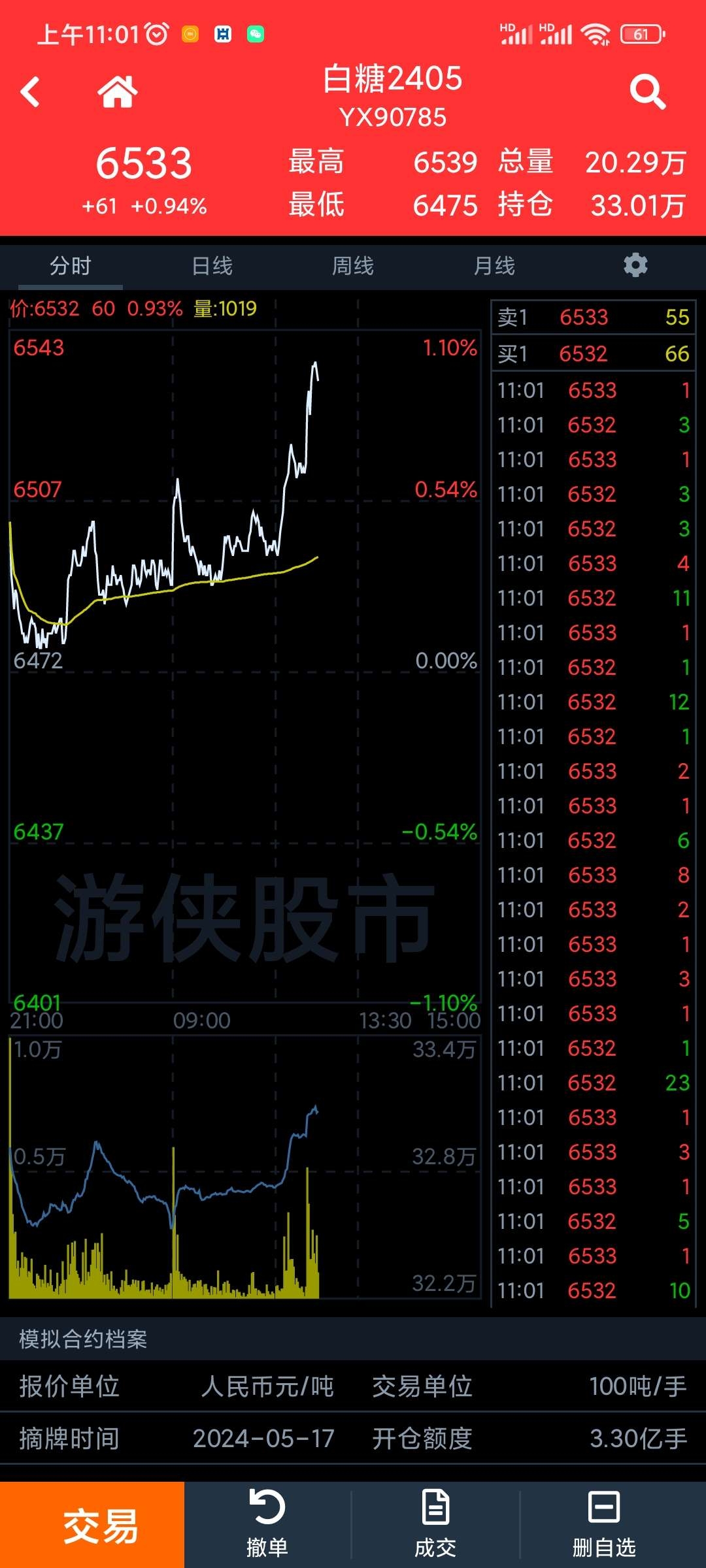Image resolution: width=706 pixels, height=1568 pixels.
Task: Switch to the 周线 chart tab
Action: (x=353, y=266)
